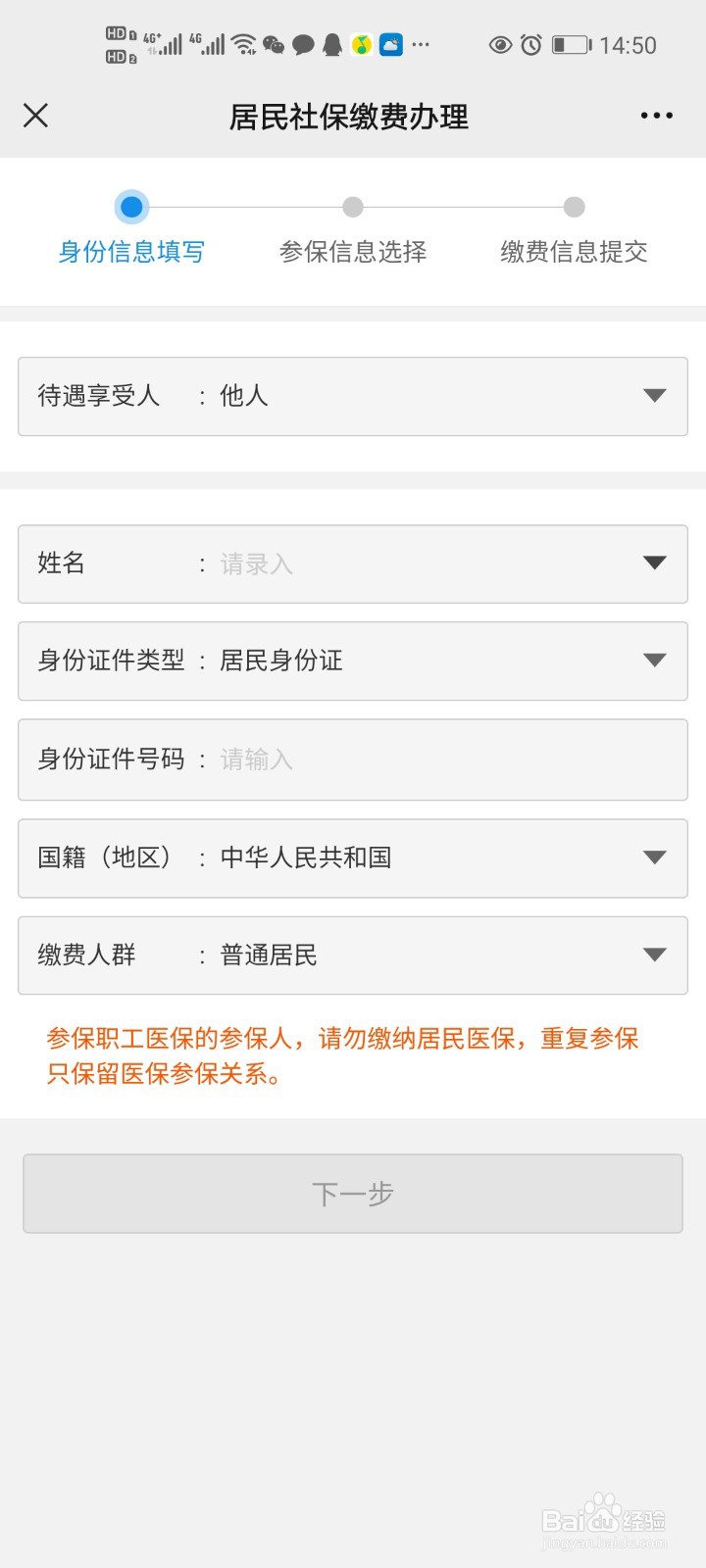Tap the 身份证件号码 input field

click(x=353, y=759)
